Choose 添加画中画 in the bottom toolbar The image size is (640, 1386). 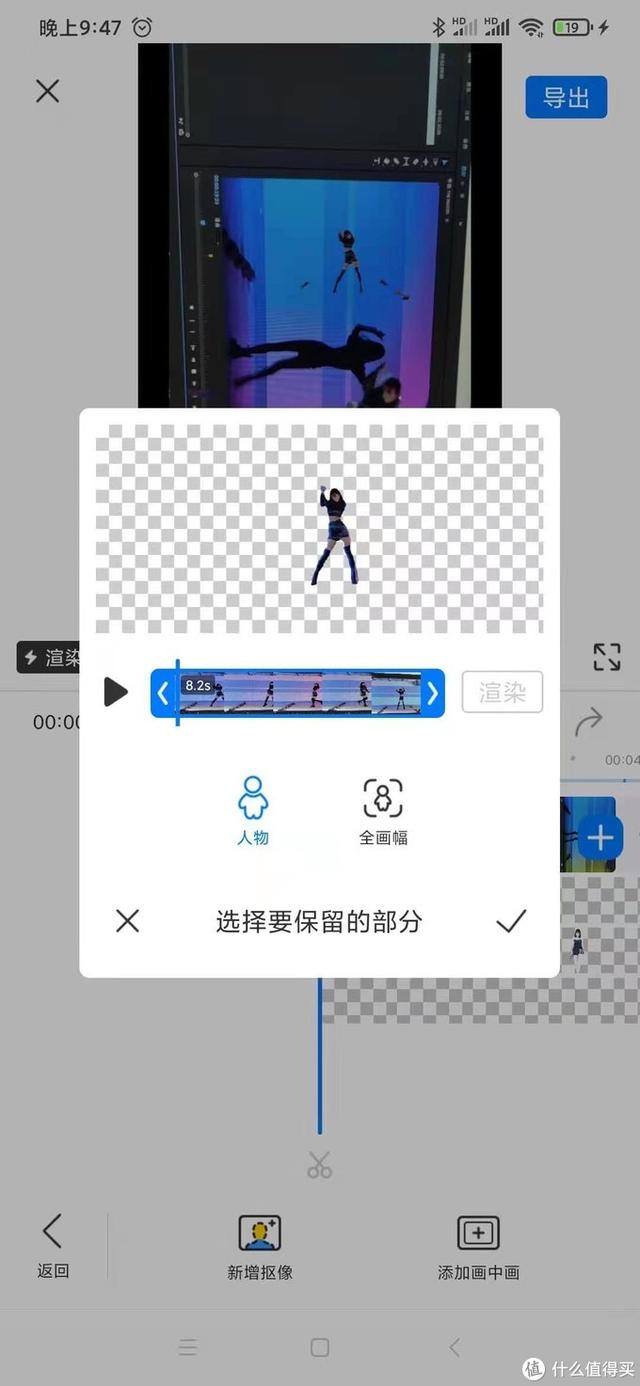click(478, 1248)
